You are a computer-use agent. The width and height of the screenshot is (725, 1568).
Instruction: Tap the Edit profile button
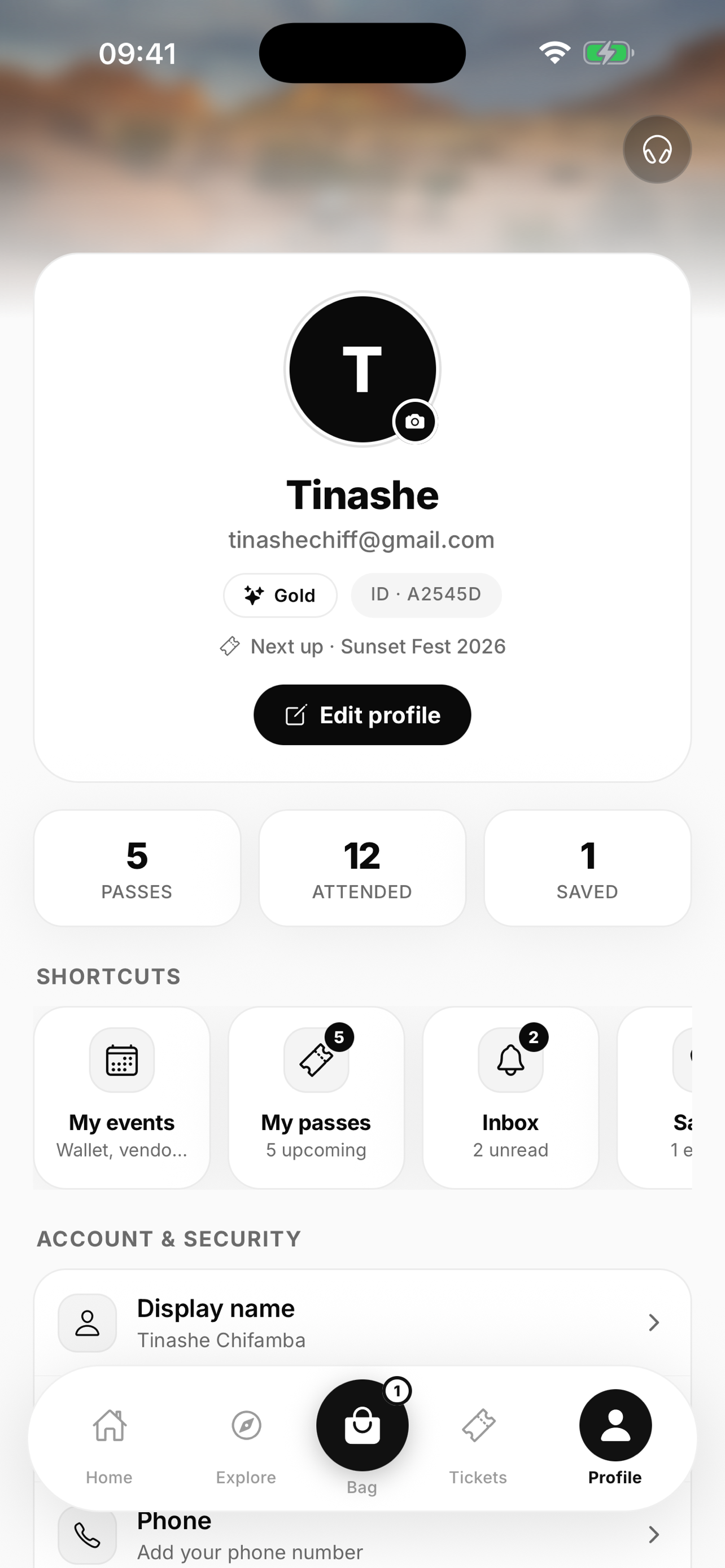click(x=362, y=715)
